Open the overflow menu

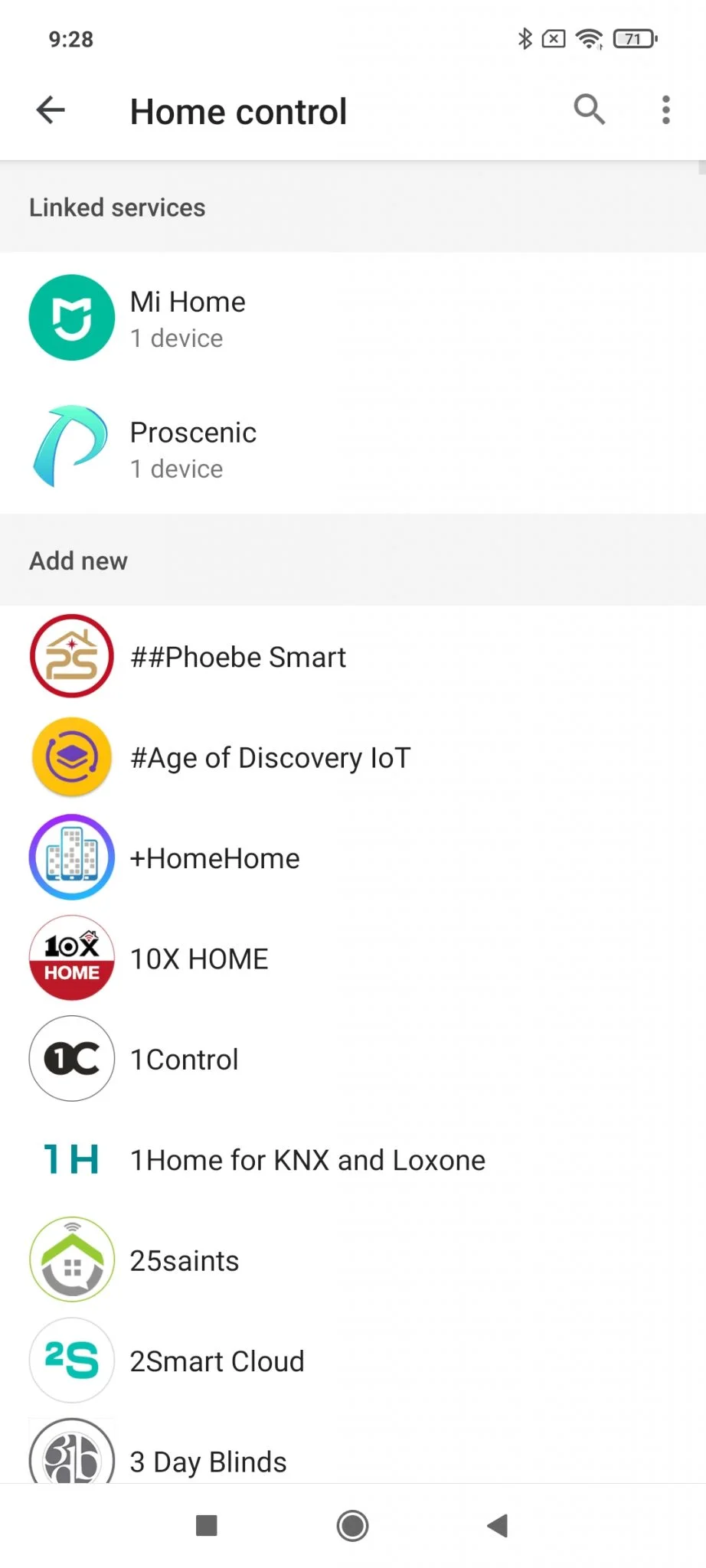(665, 110)
